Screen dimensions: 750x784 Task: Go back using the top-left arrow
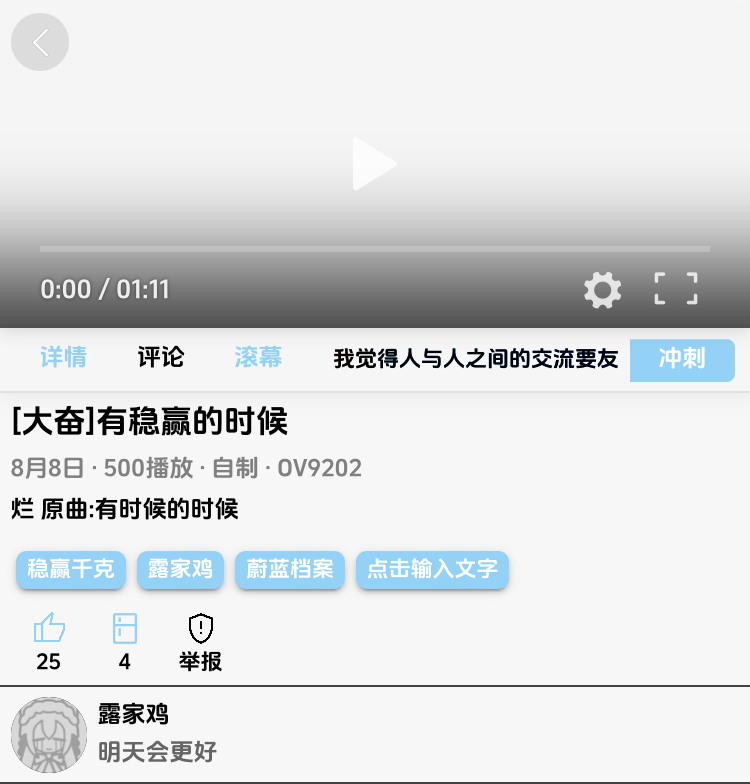click(x=40, y=42)
